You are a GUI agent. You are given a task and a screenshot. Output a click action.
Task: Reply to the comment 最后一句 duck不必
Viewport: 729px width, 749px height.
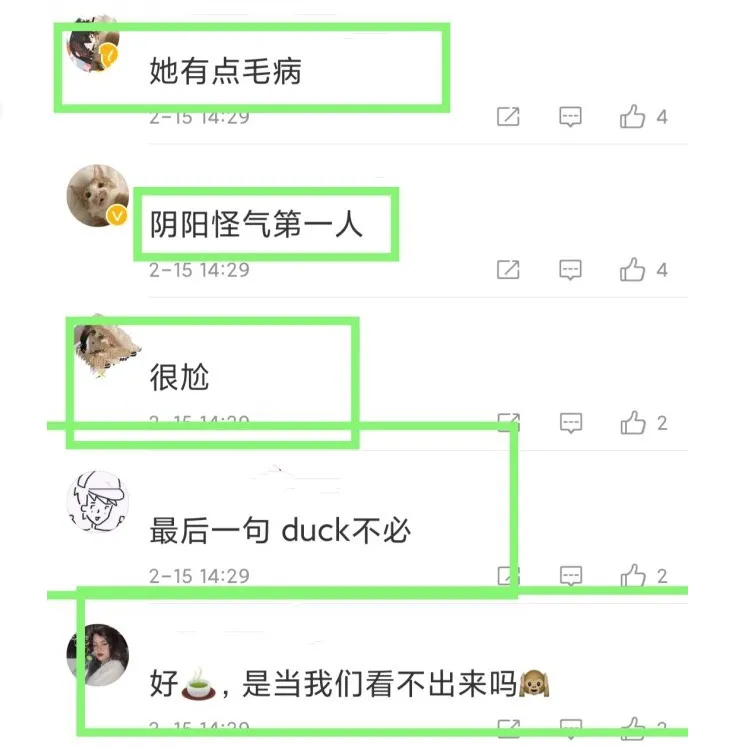coord(570,576)
